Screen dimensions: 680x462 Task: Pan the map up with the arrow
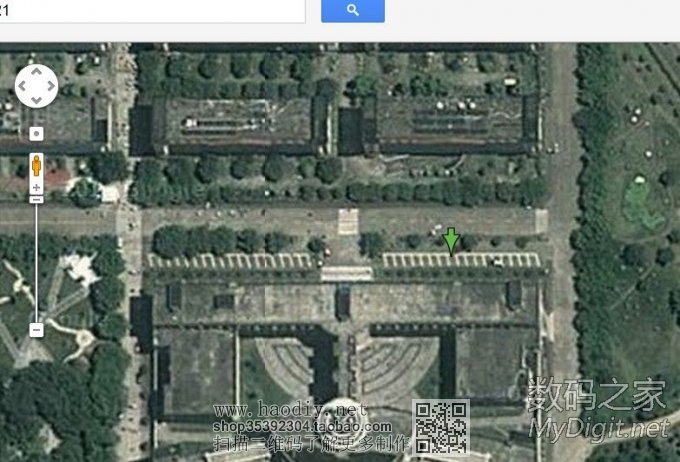coord(37,72)
